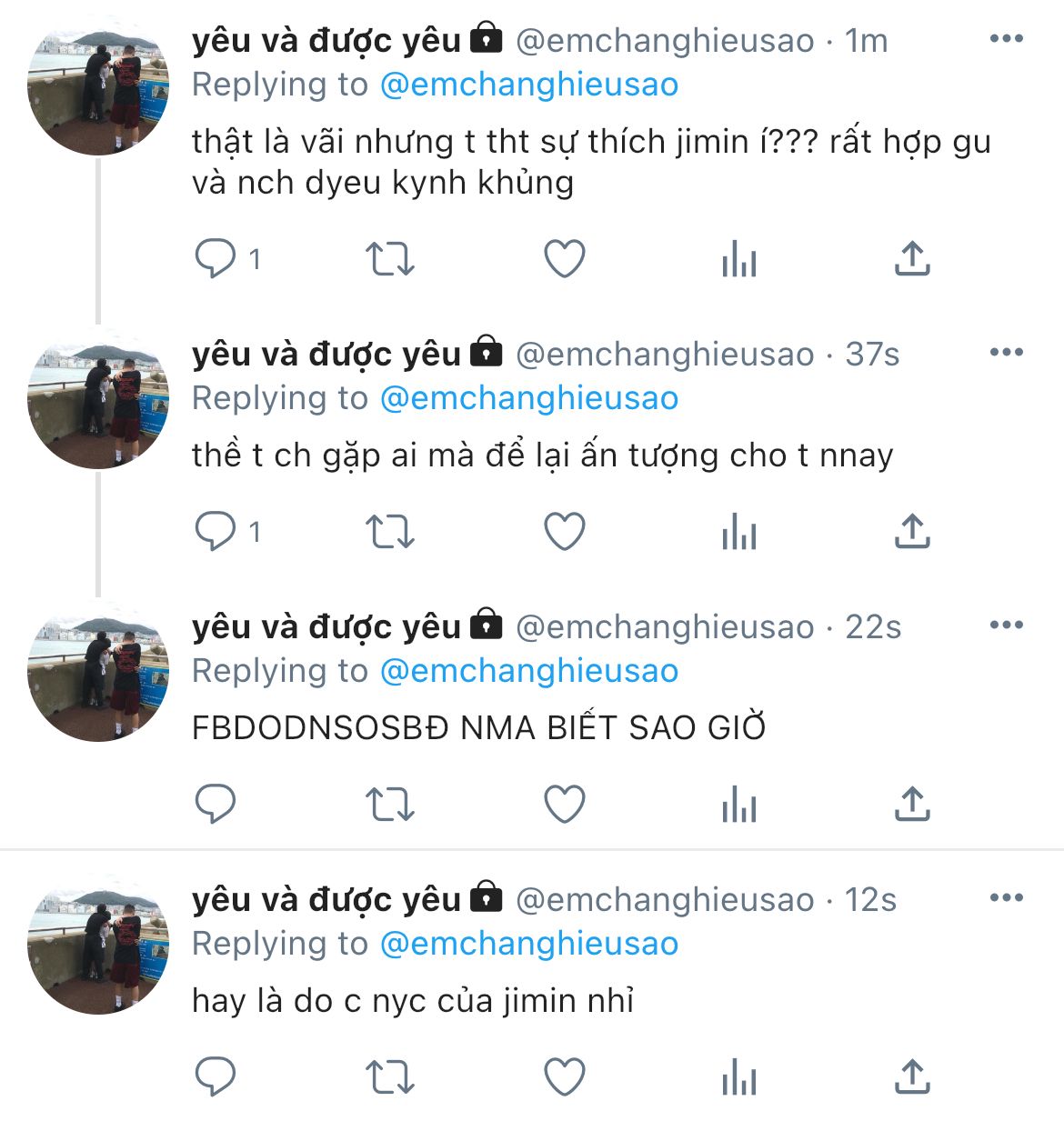The image size is (1064, 1121).
Task: Share the tweet posted 1m ago
Action: [912, 259]
